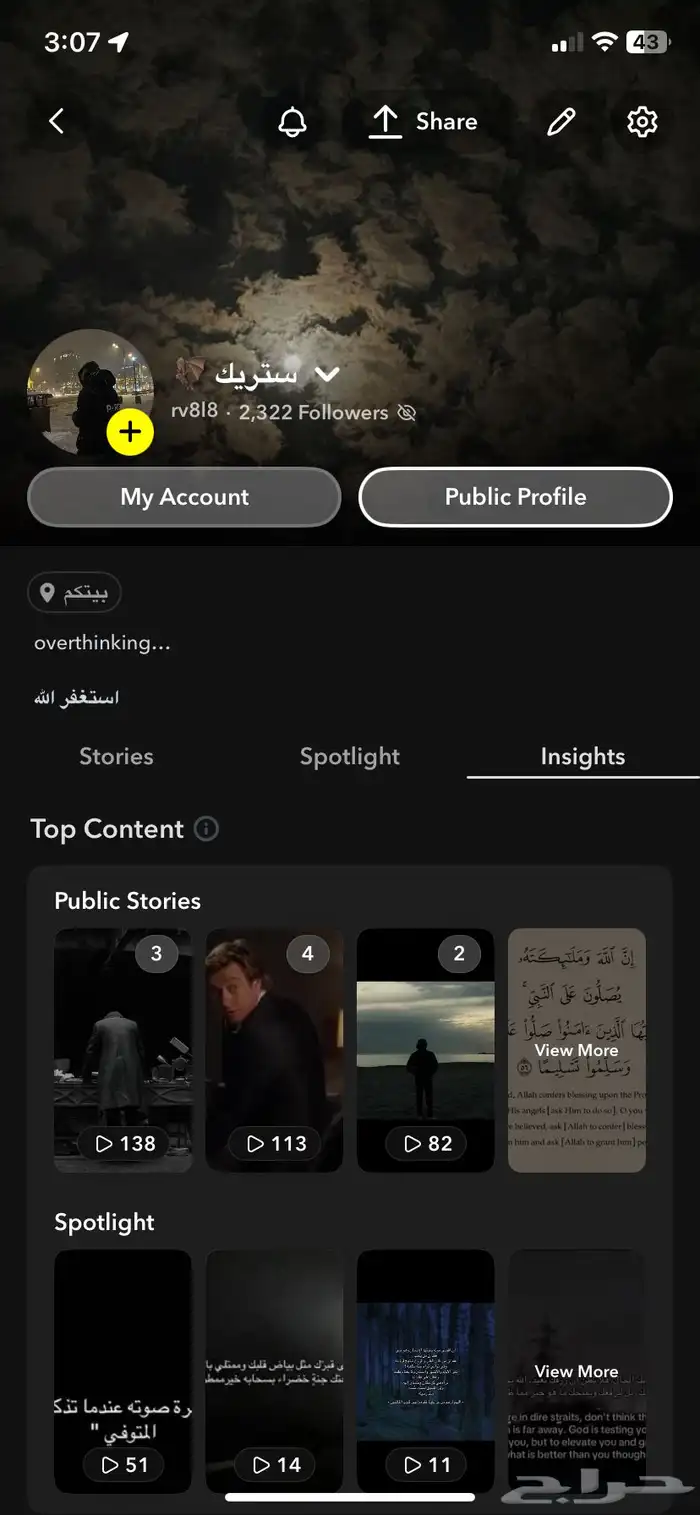This screenshot has width=700, height=1515.
Task: Open public story with 82 views
Action: click(x=426, y=1050)
